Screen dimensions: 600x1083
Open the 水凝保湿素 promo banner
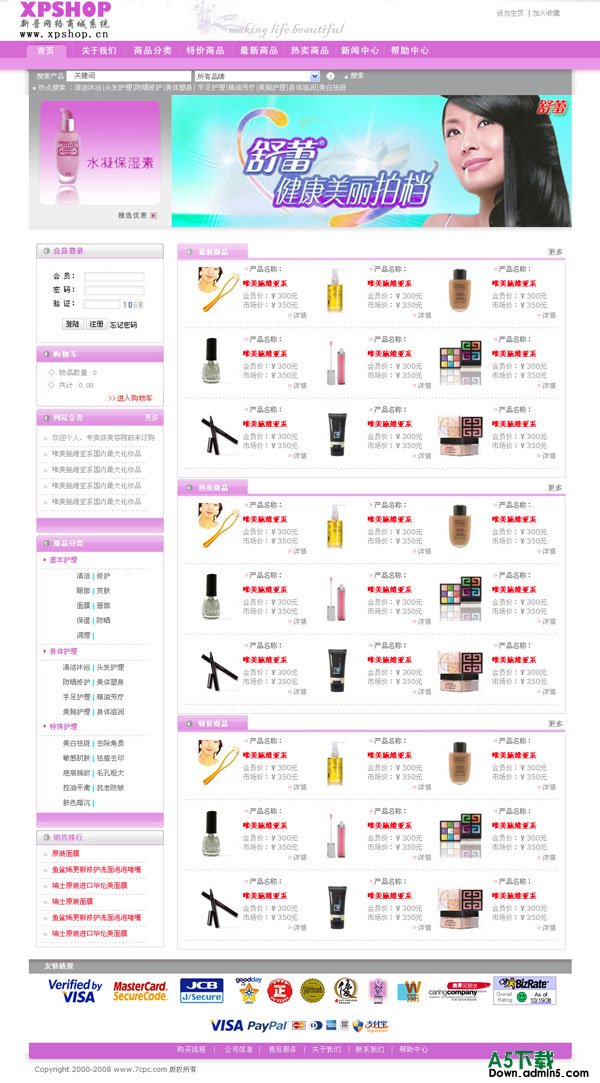99,160
